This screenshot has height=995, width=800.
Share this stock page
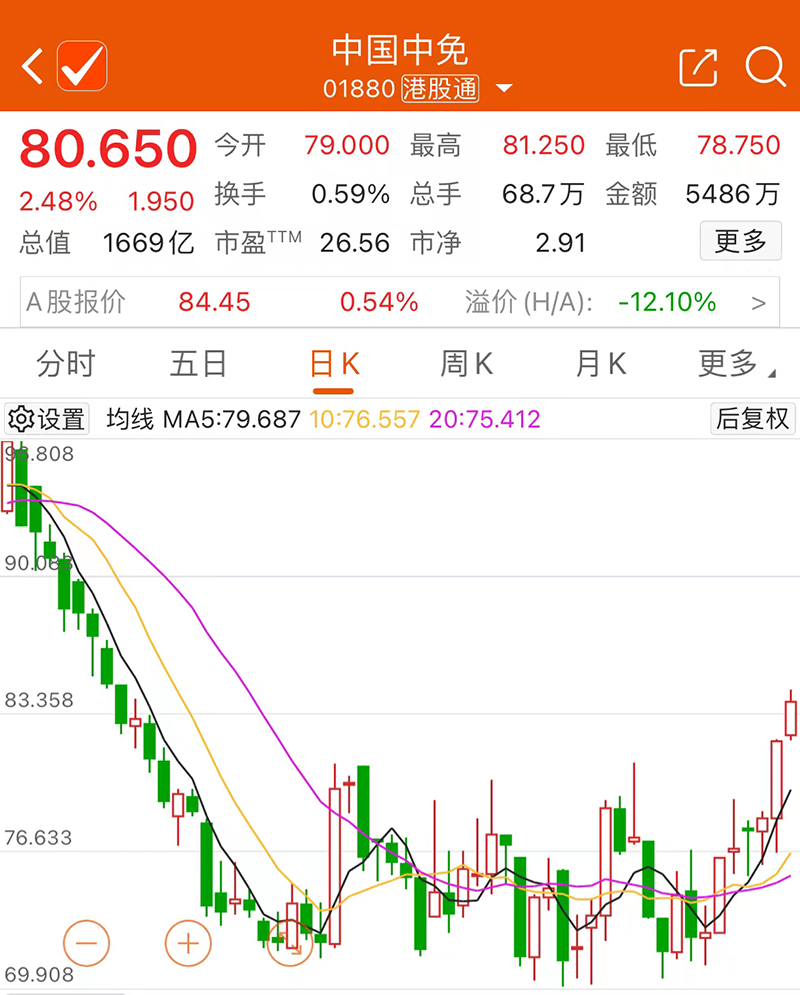point(698,67)
